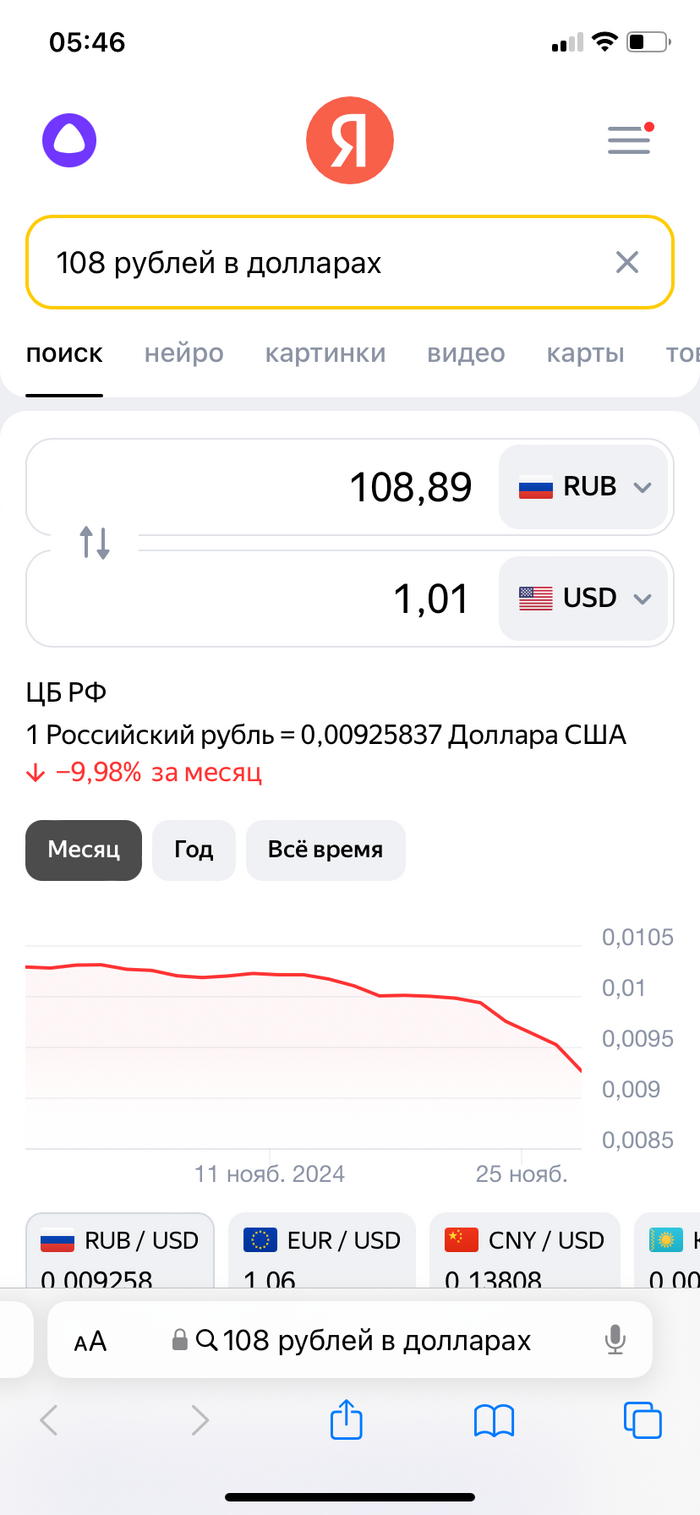Swap the two currencies

95,543
